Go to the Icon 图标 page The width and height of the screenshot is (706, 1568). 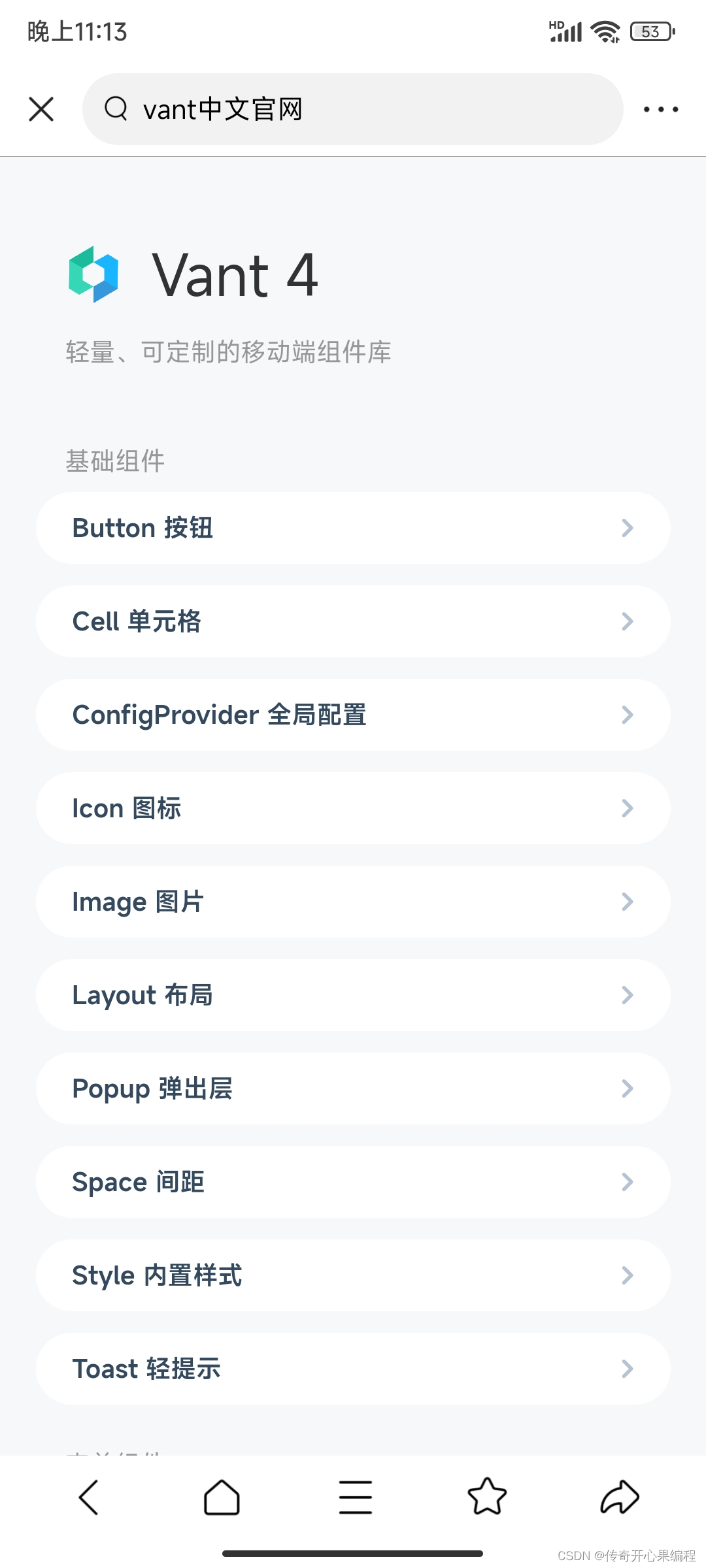coord(353,808)
